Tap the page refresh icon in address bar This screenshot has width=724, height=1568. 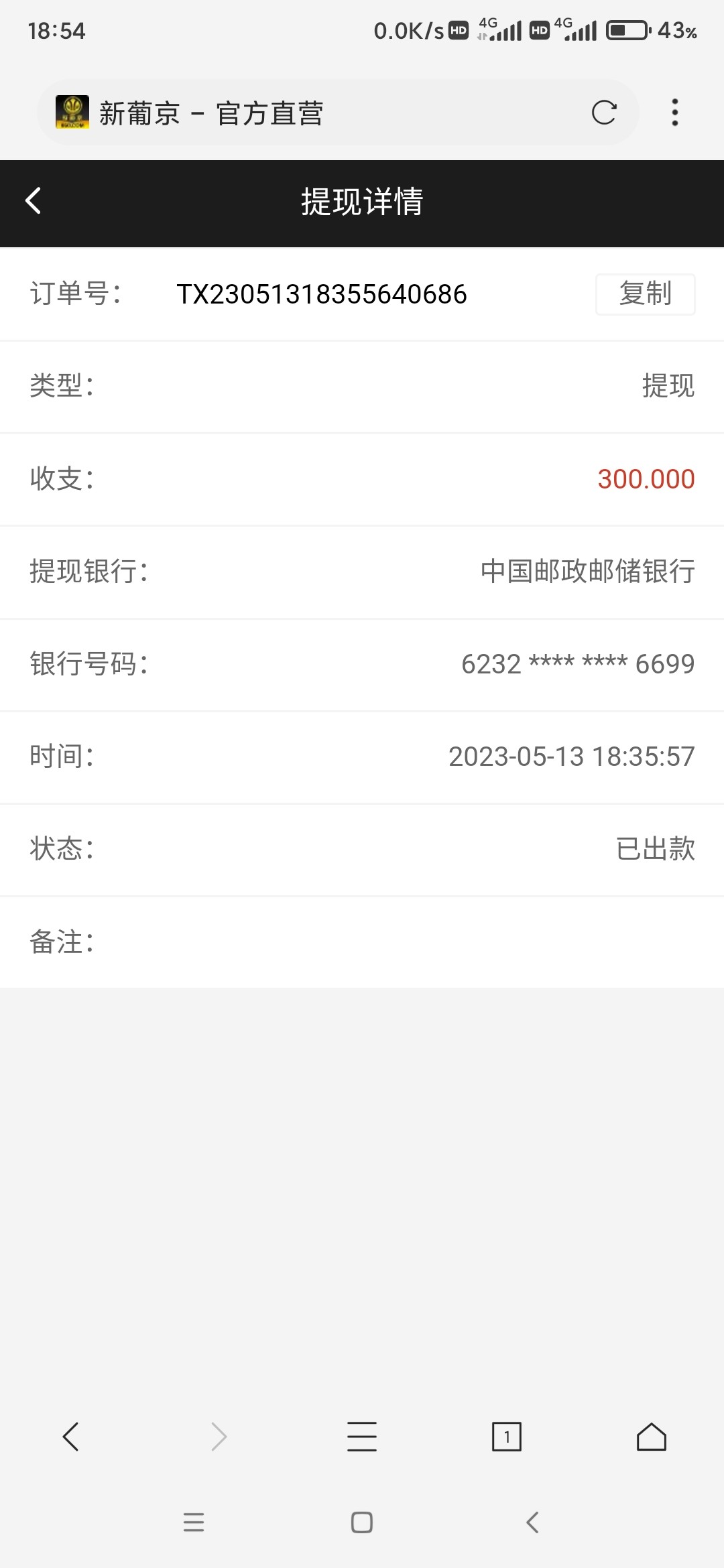(604, 112)
